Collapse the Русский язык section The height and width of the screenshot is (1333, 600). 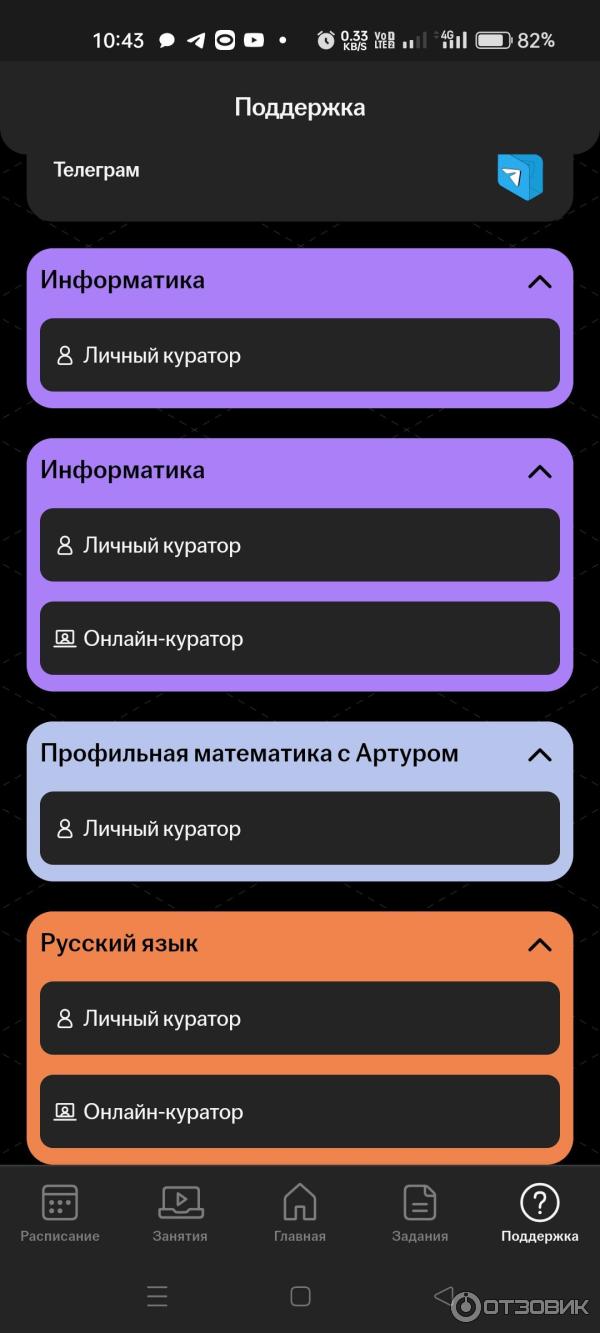(x=539, y=944)
